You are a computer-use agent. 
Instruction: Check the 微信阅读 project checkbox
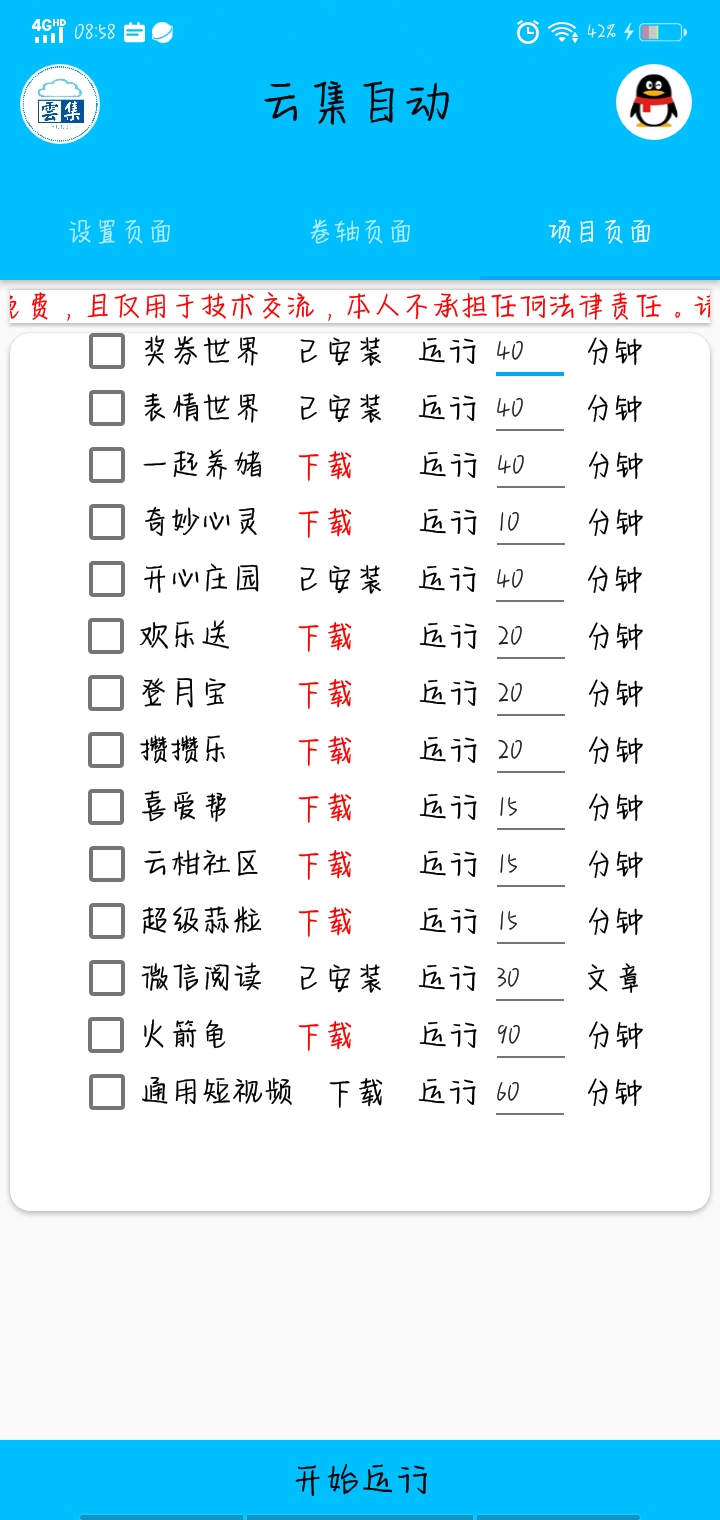[x=105, y=978]
